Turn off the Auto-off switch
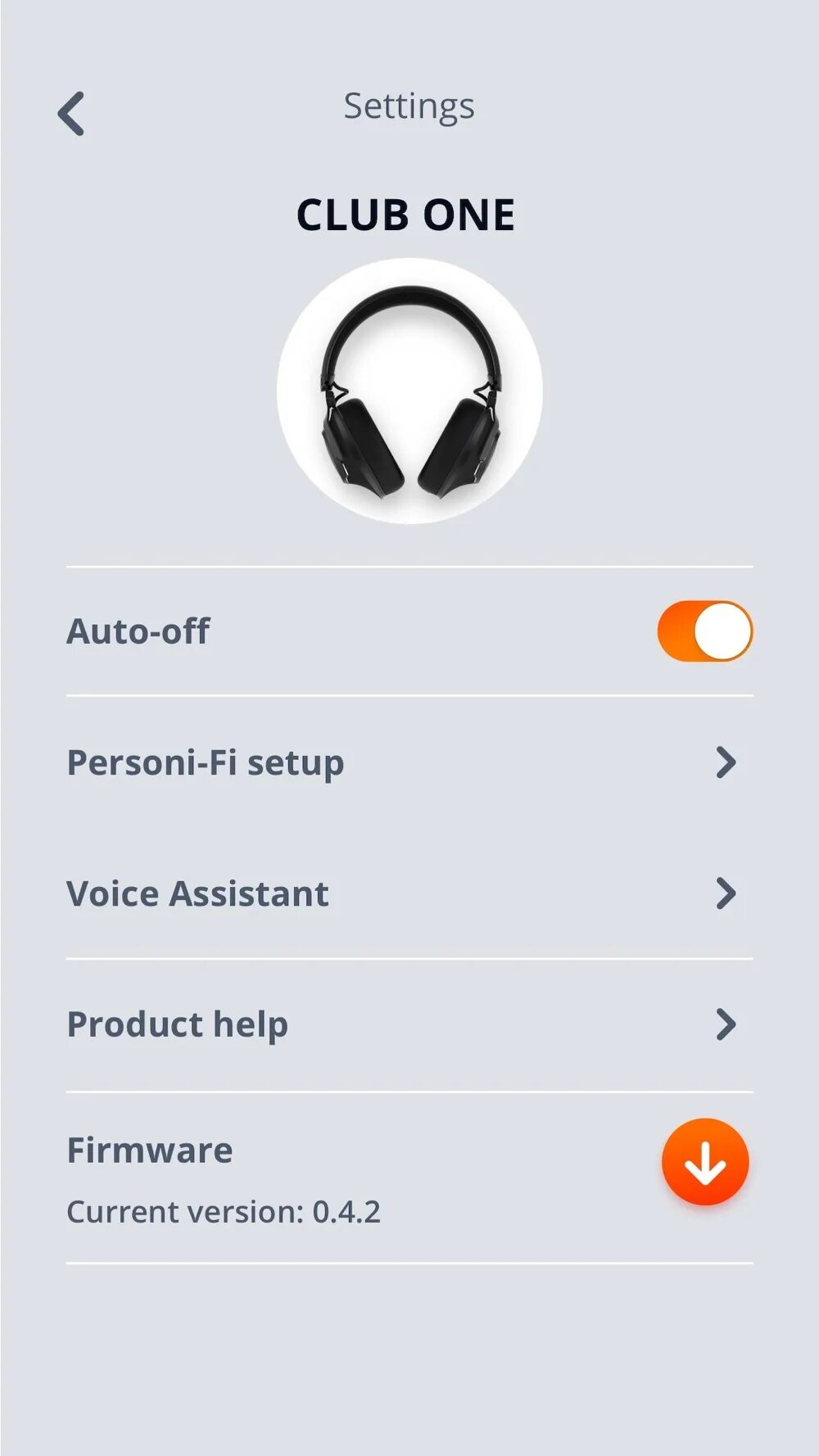Image resolution: width=819 pixels, height=1456 pixels. [704, 631]
